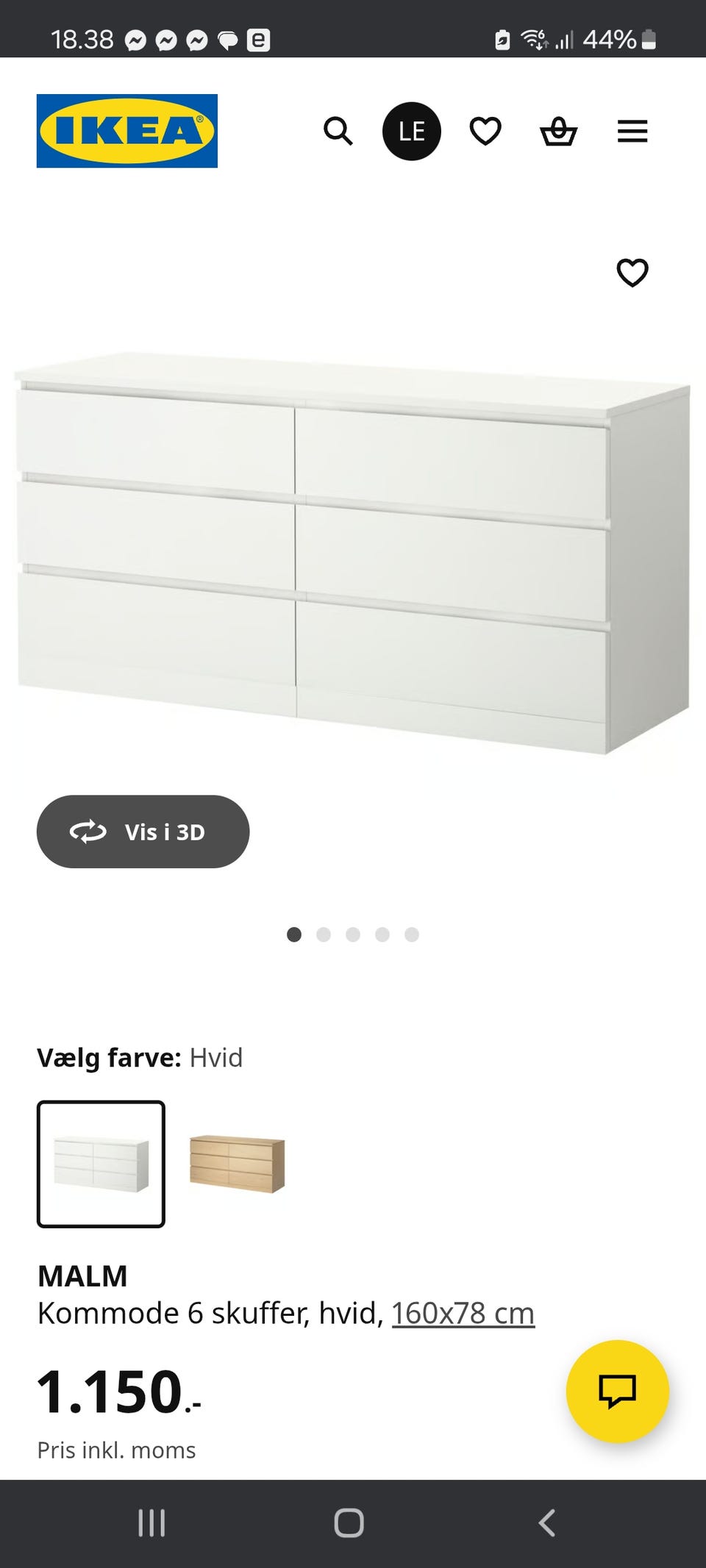Image resolution: width=706 pixels, height=1568 pixels.
Task: Tap the active first carousel dot
Action: [295, 934]
